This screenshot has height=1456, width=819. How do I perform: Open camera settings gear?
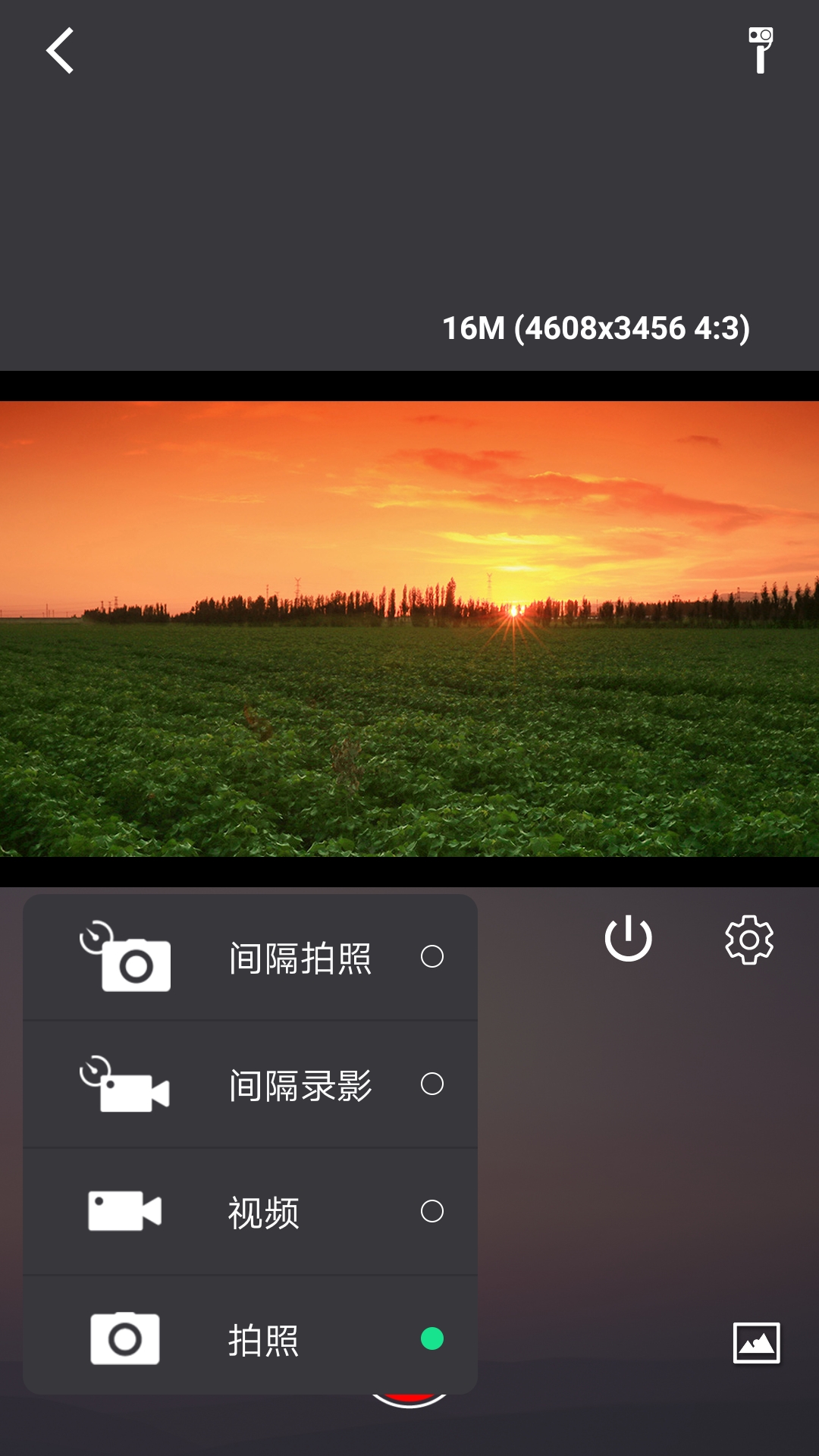tap(749, 940)
